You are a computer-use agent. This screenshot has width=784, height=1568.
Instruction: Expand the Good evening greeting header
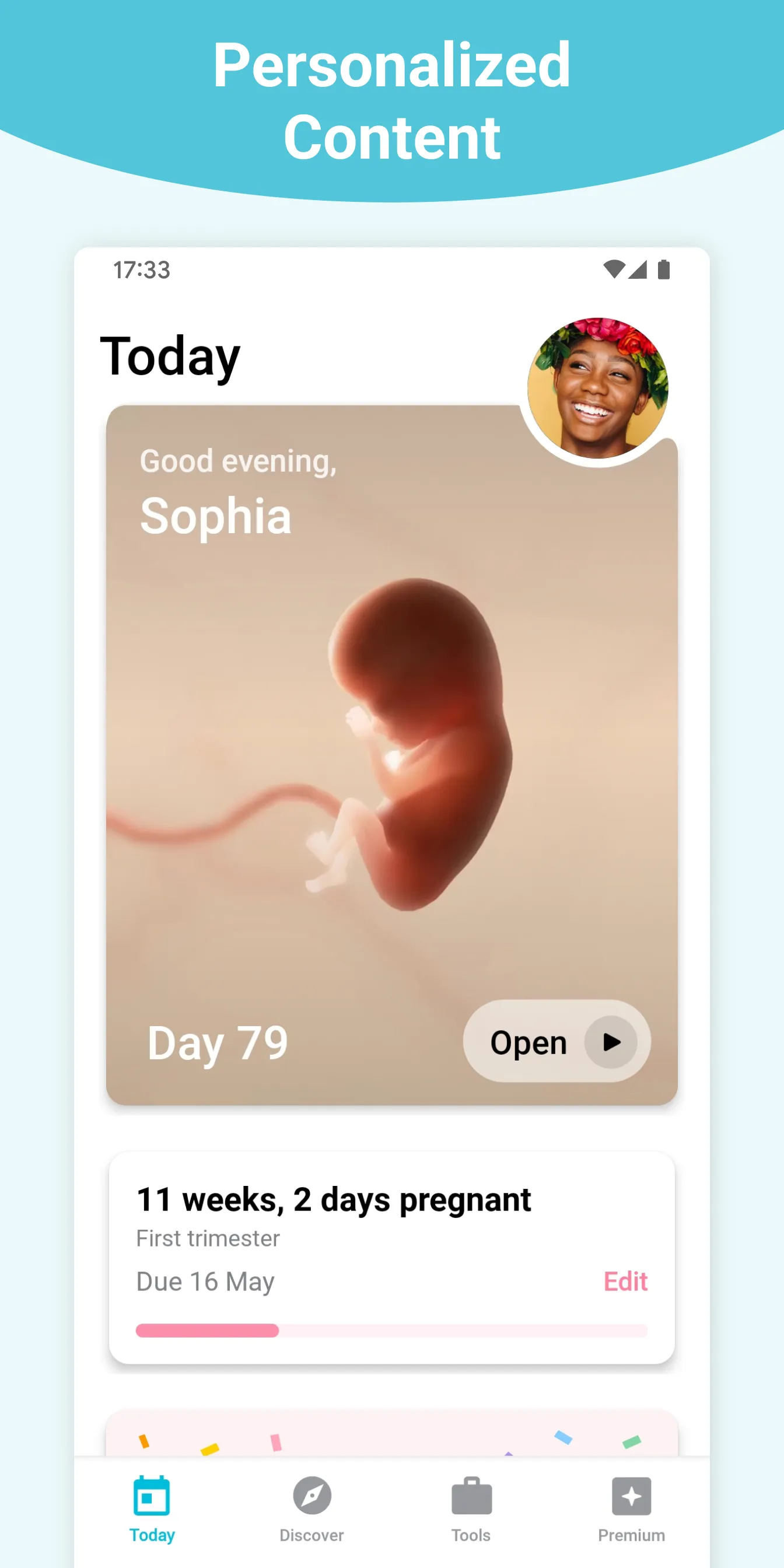pos(237,487)
